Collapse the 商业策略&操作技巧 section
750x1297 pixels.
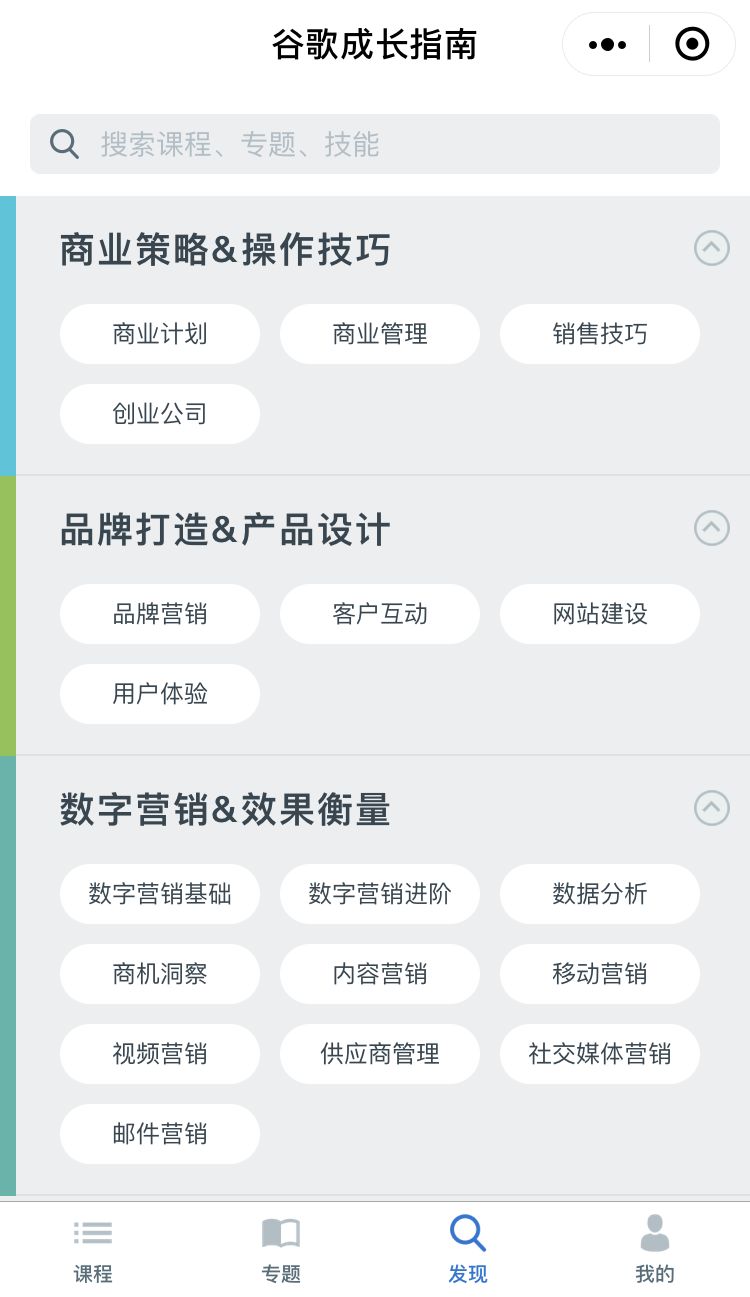[711, 247]
